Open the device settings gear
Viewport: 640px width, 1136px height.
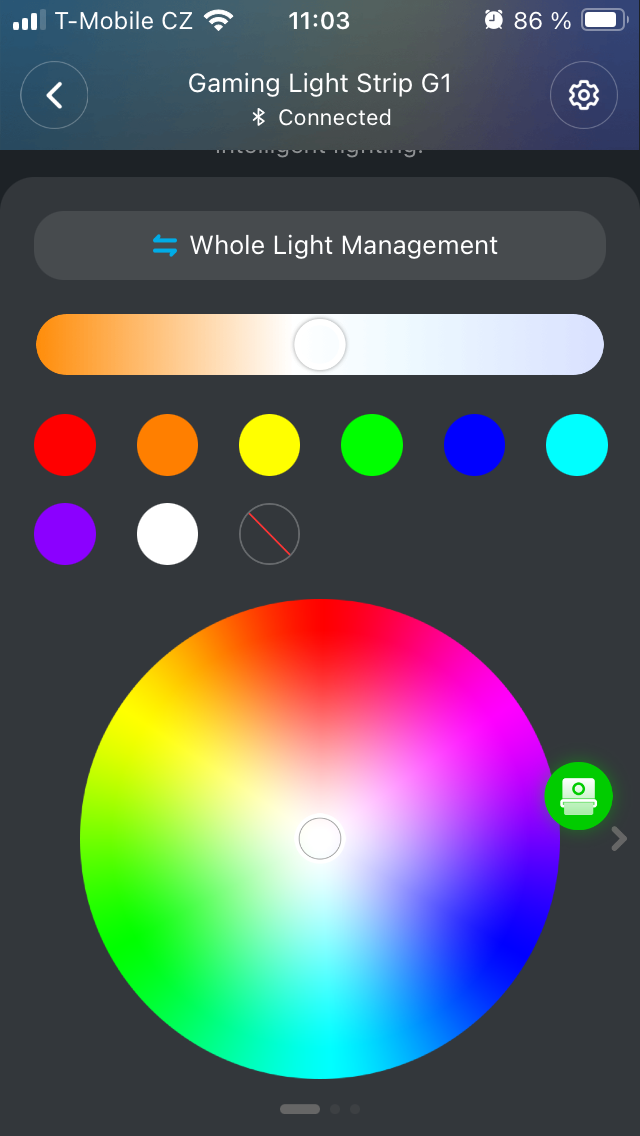coord(584,95)
